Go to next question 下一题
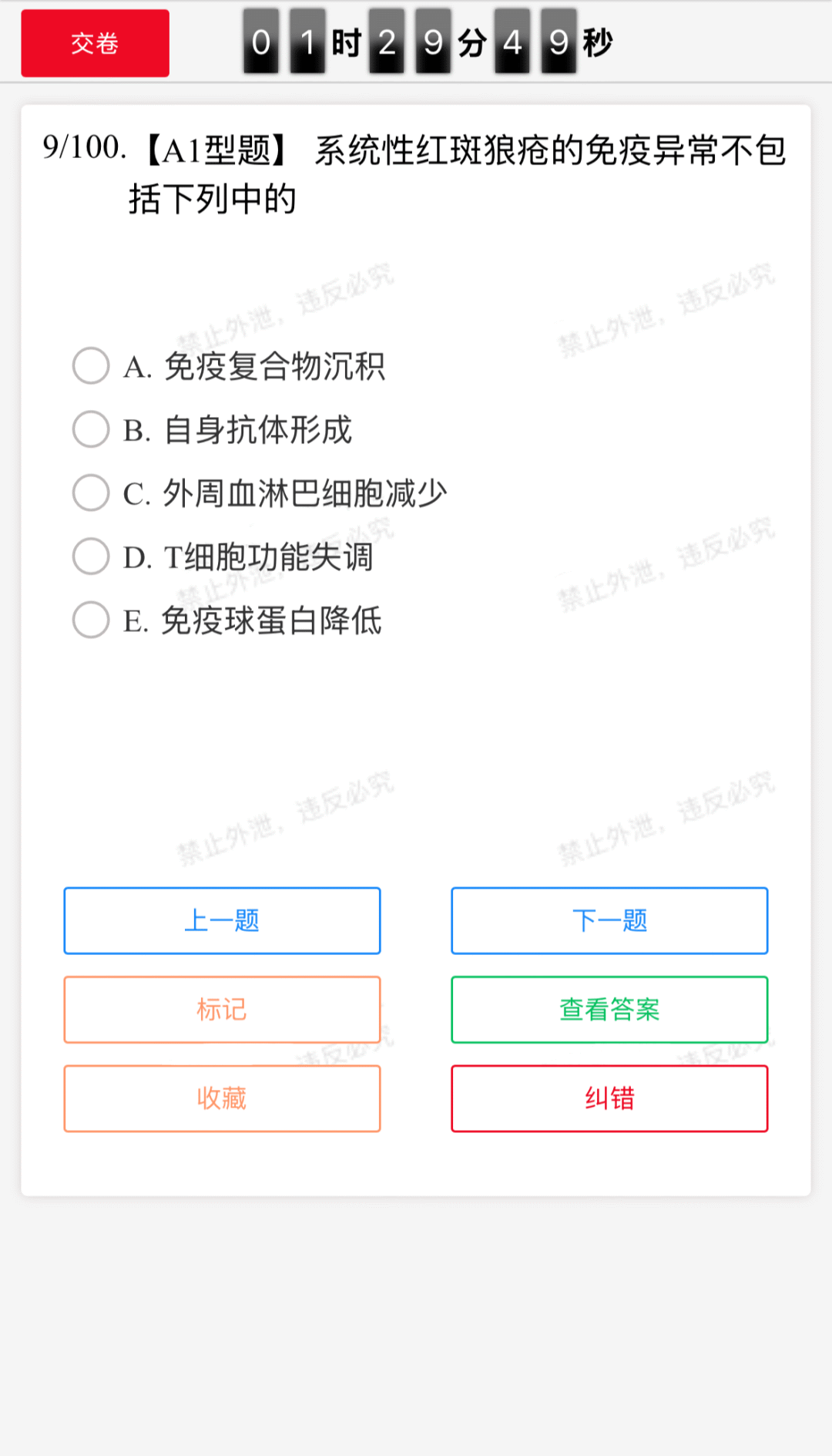The height and width of the screenshot is (1456, 832). tap(609, 920)
